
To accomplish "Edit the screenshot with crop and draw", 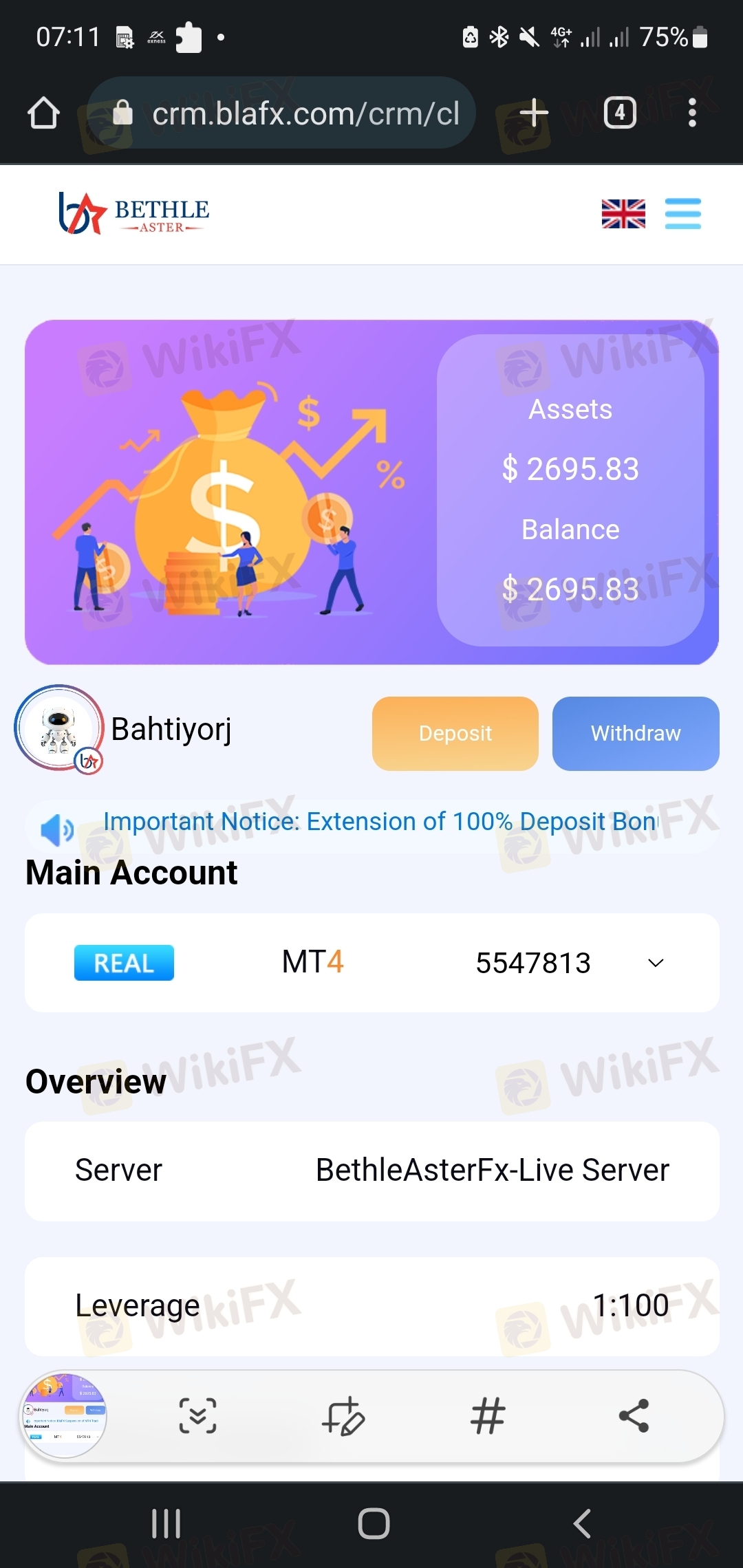I will pyautogui.click(x=343, y=1415).
